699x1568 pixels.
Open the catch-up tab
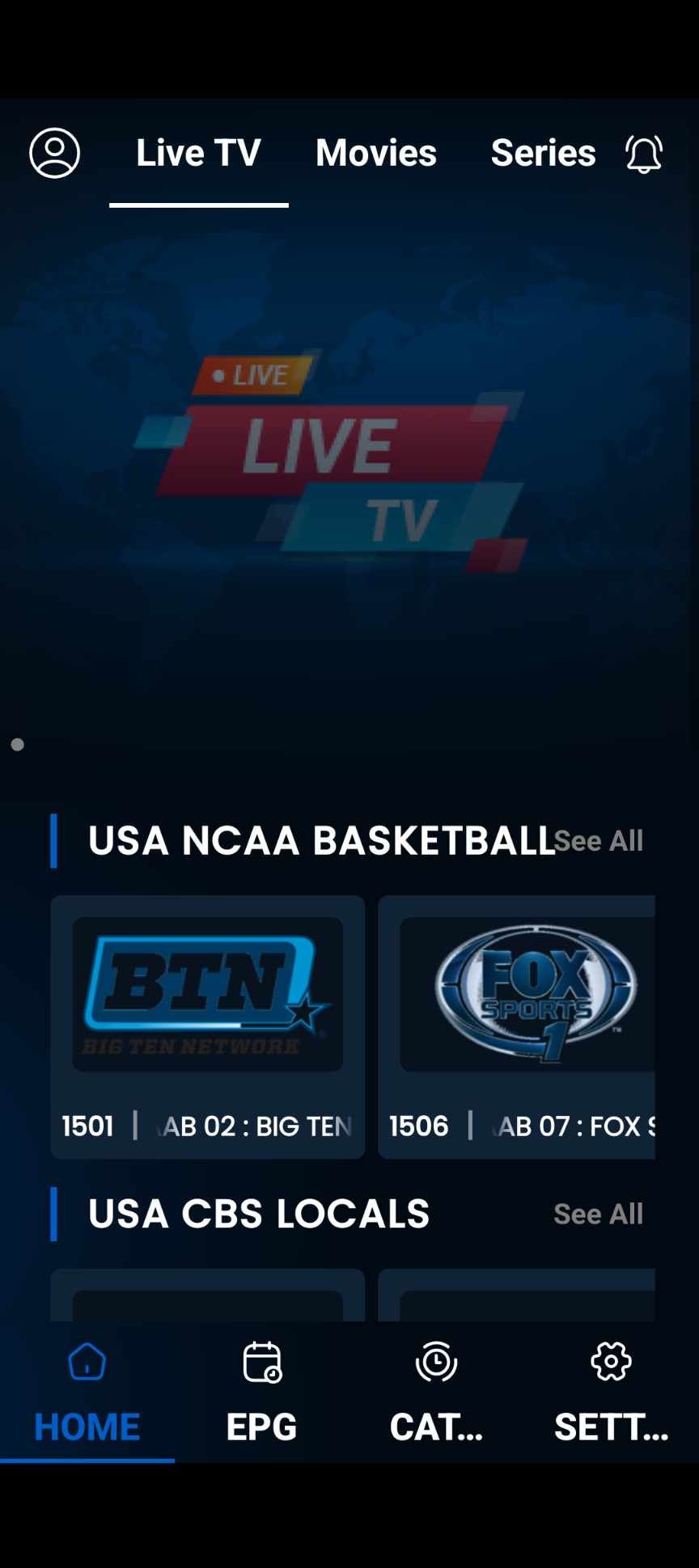(x=436, y=1393)
